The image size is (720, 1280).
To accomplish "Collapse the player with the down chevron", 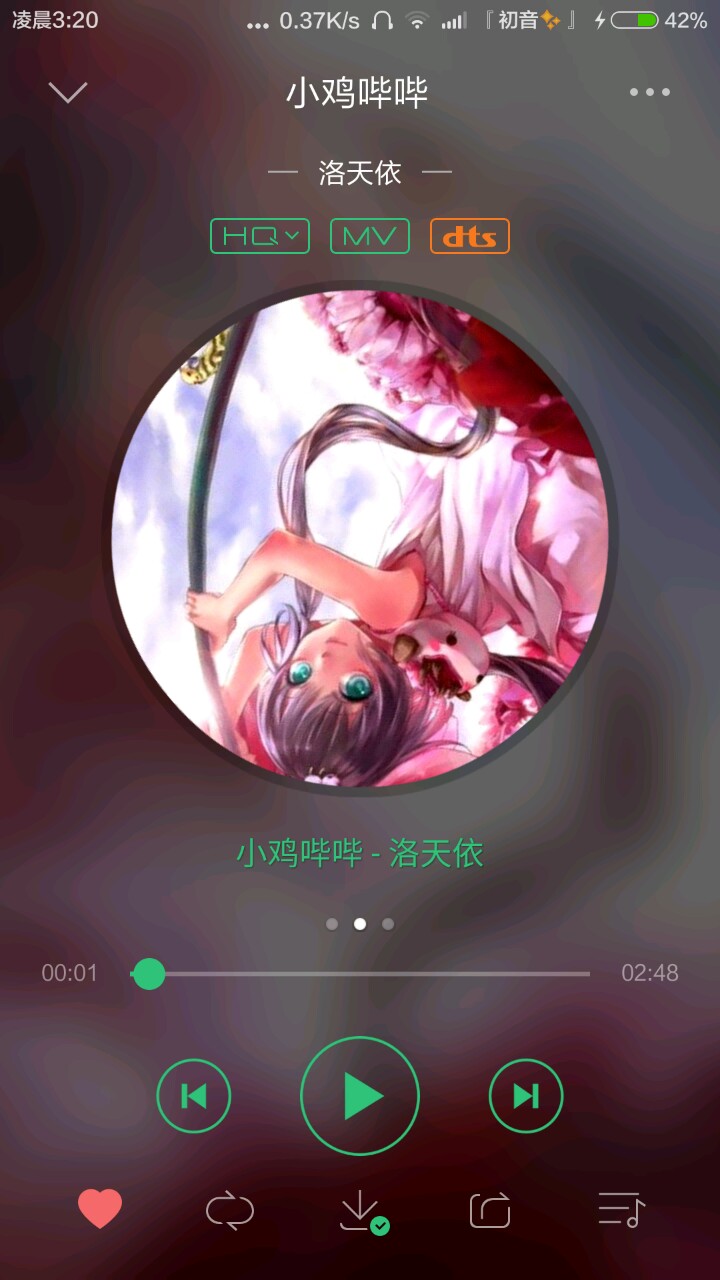I will 68,93.
